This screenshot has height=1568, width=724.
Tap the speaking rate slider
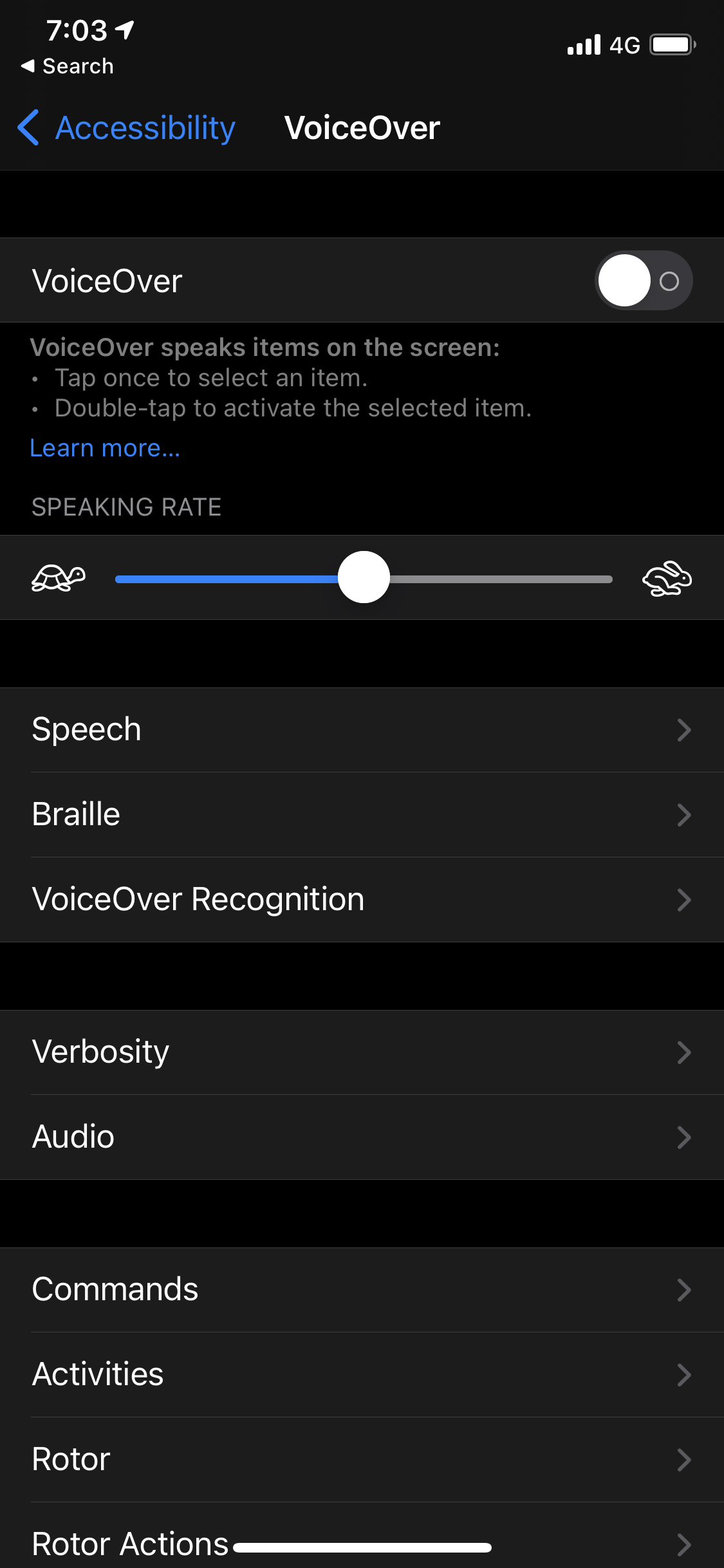pos(364,578)
